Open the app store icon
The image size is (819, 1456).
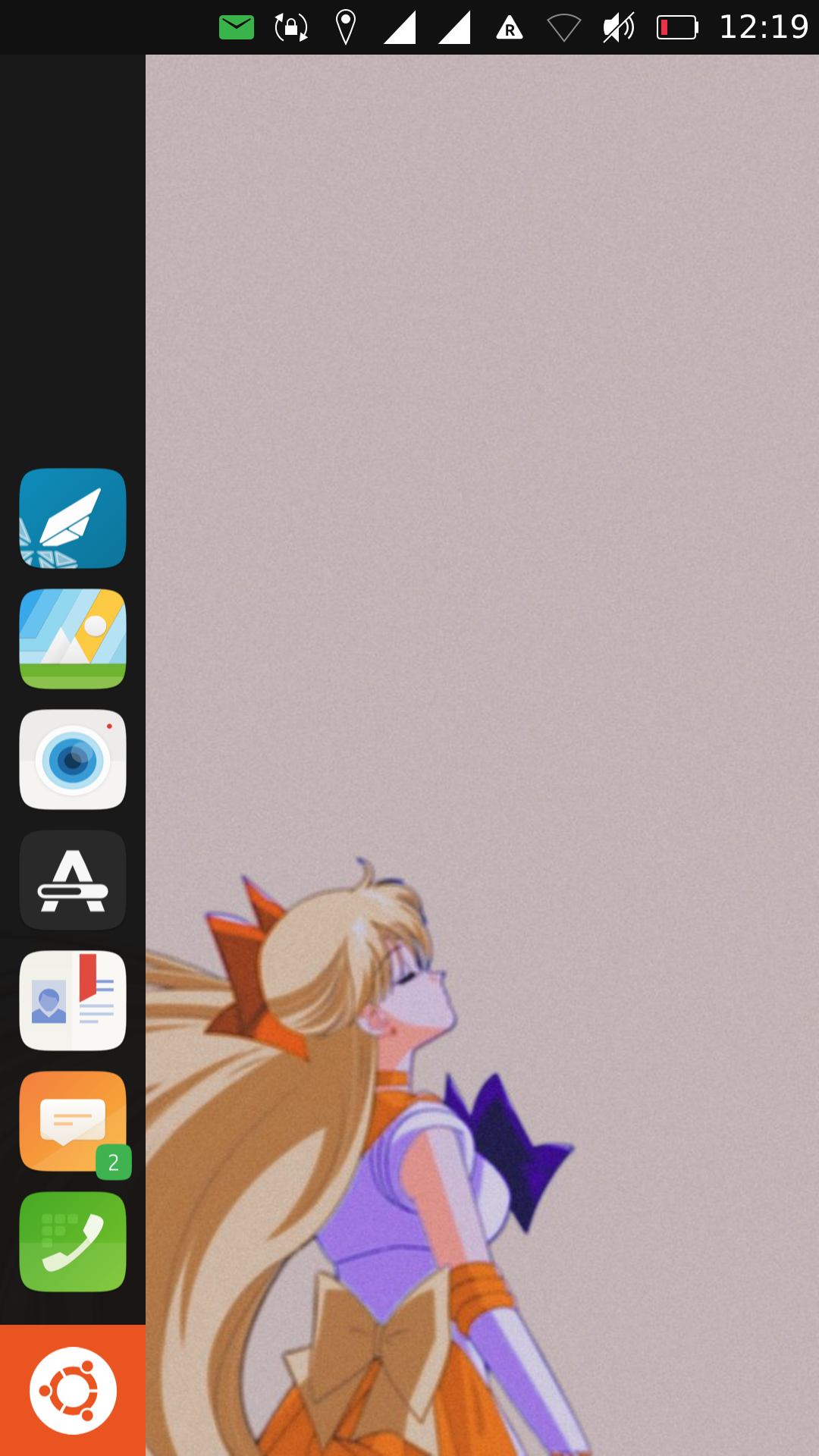pos(73,880)
